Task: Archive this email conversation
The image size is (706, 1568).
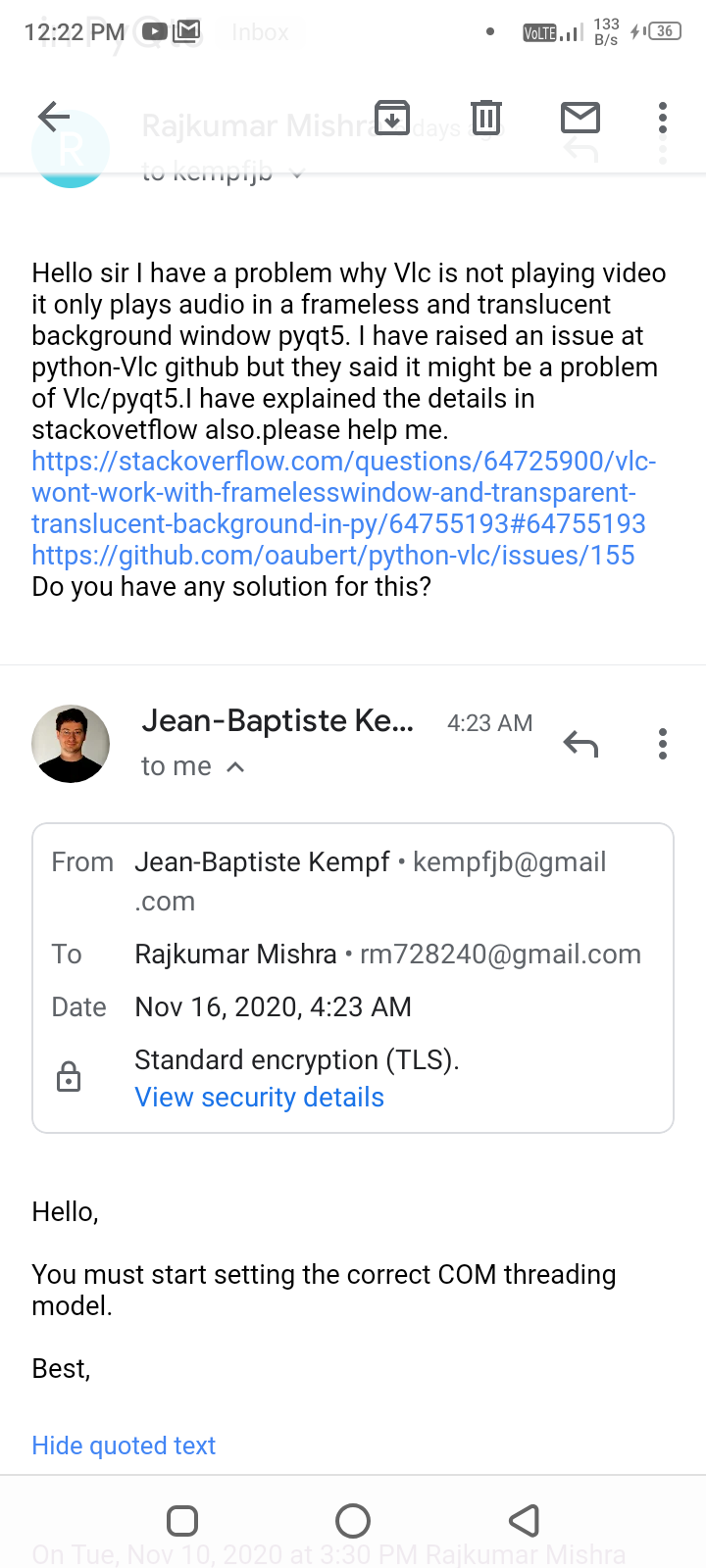Action: coord(392,118)
